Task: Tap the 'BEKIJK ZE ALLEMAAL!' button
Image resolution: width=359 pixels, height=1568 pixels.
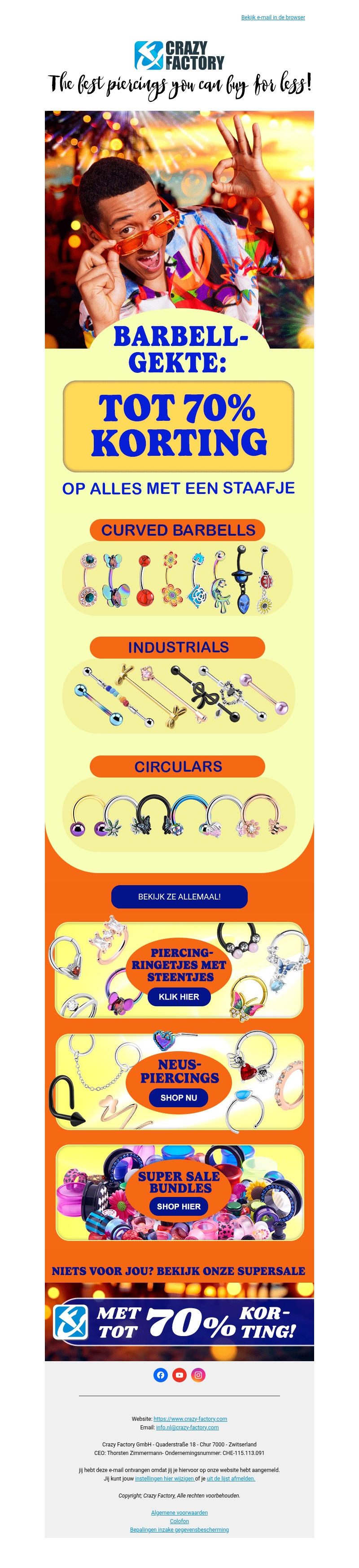Action: (x=179, y=896)
